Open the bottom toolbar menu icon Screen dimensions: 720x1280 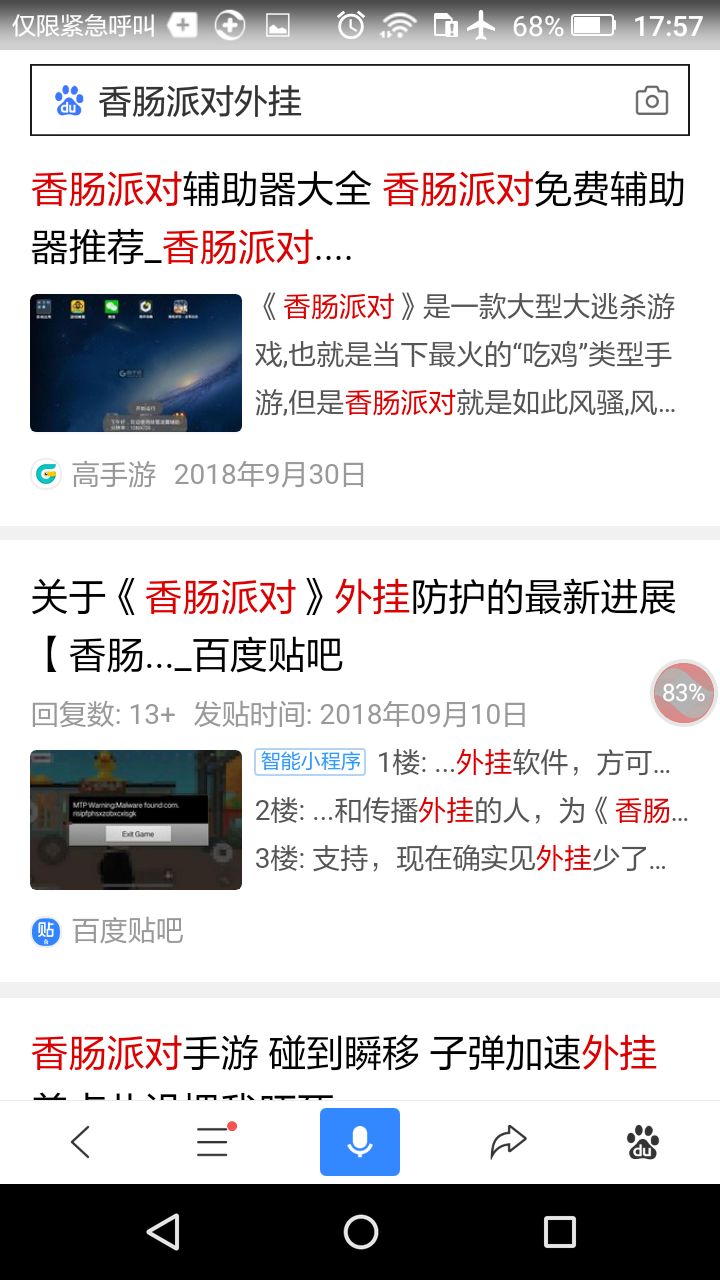click(214, 1141)
